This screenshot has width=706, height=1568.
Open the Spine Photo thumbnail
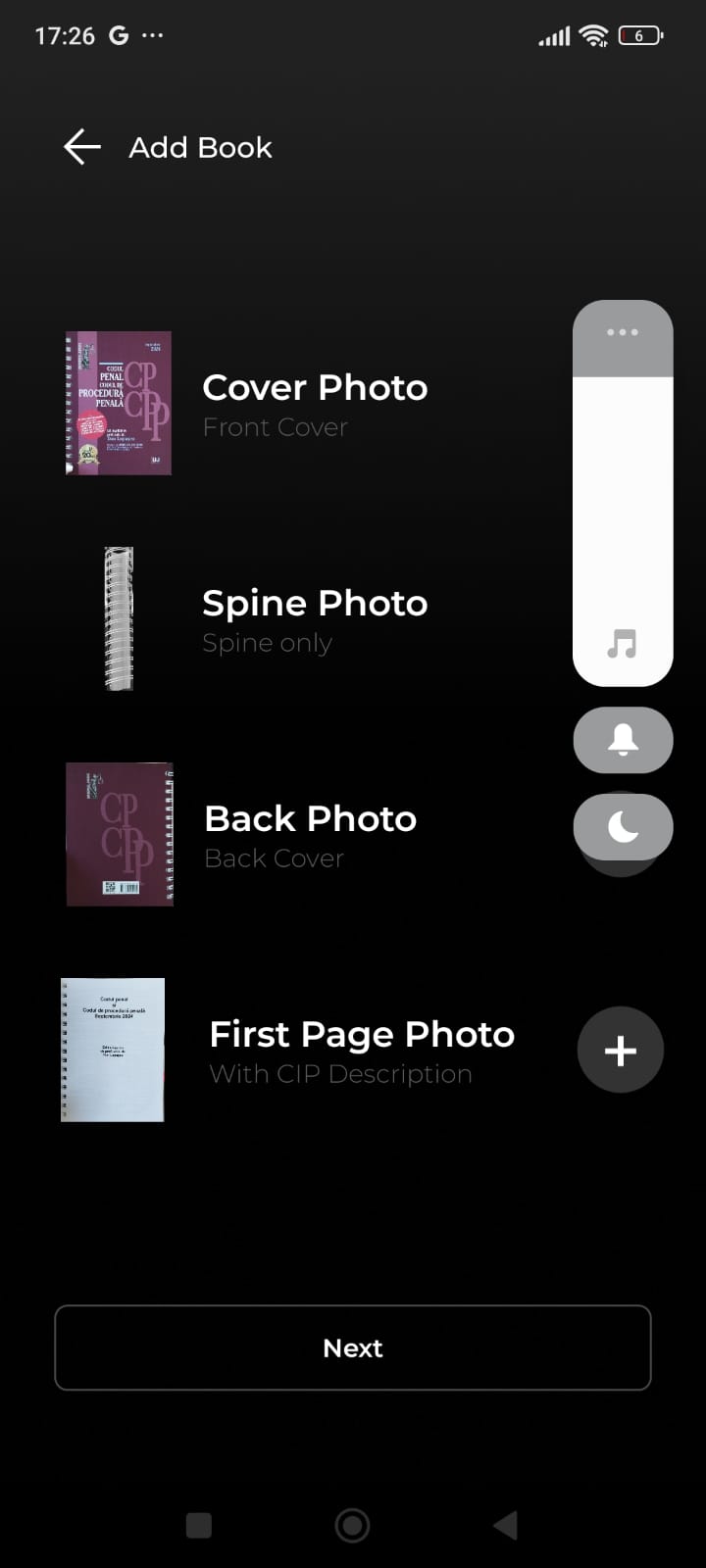point(119,618)
